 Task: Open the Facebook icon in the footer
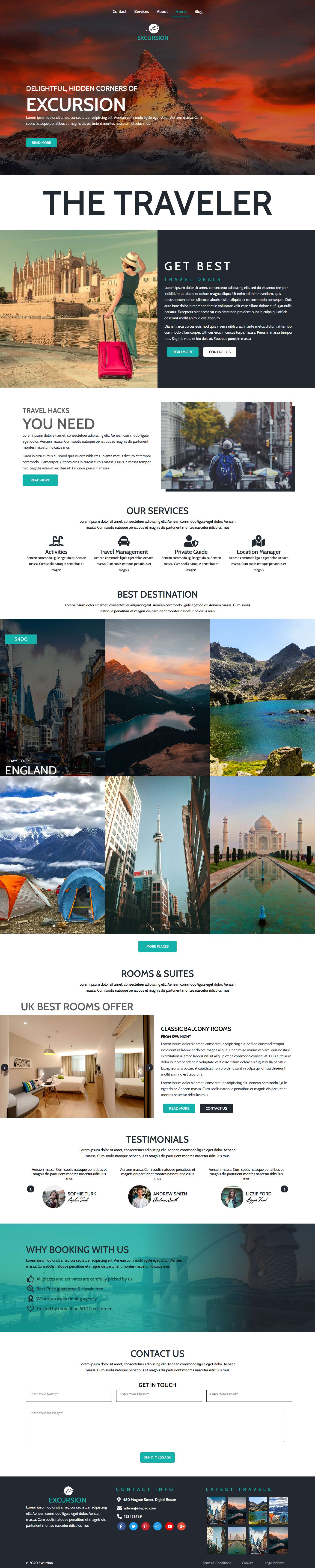[x=121, y=1526]
